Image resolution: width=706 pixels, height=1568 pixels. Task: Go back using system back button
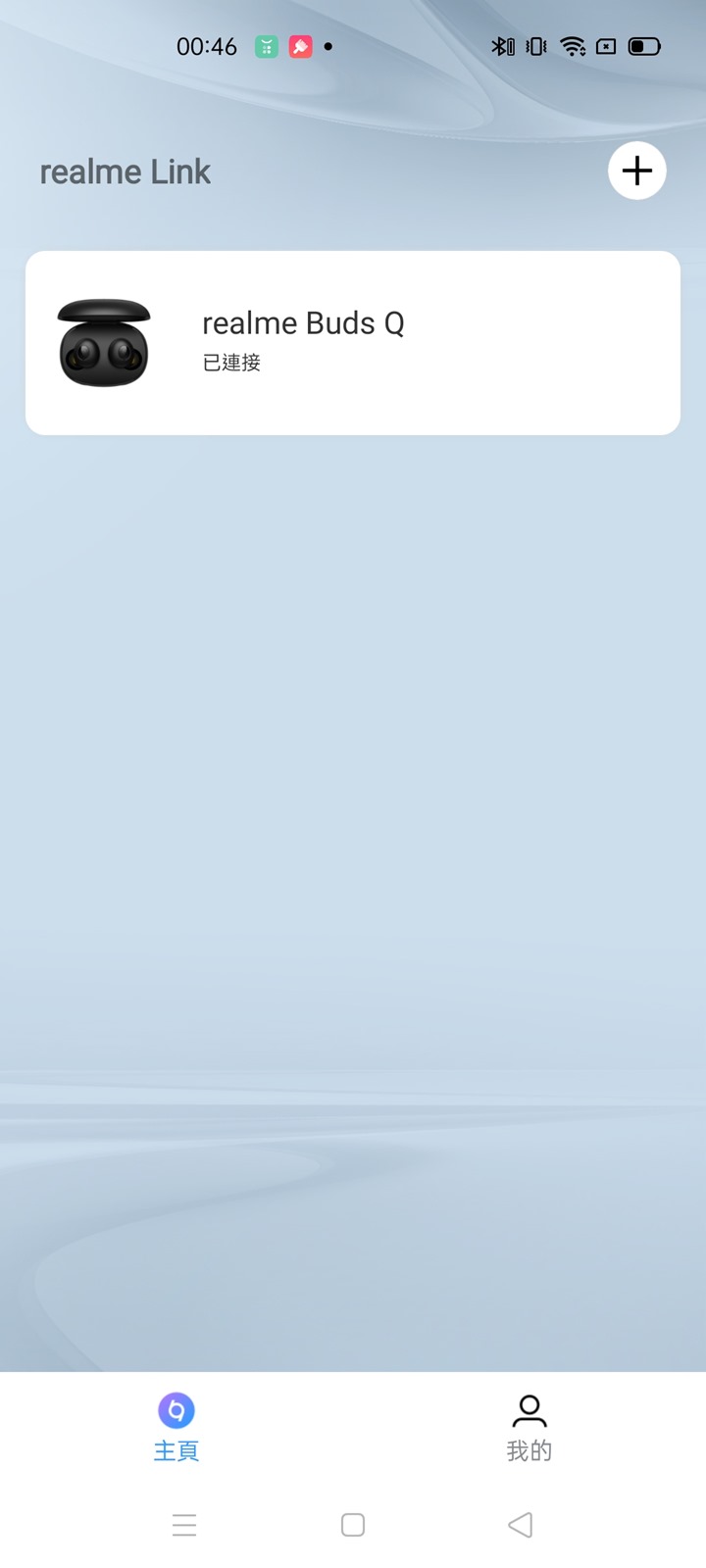[521, 1525]
